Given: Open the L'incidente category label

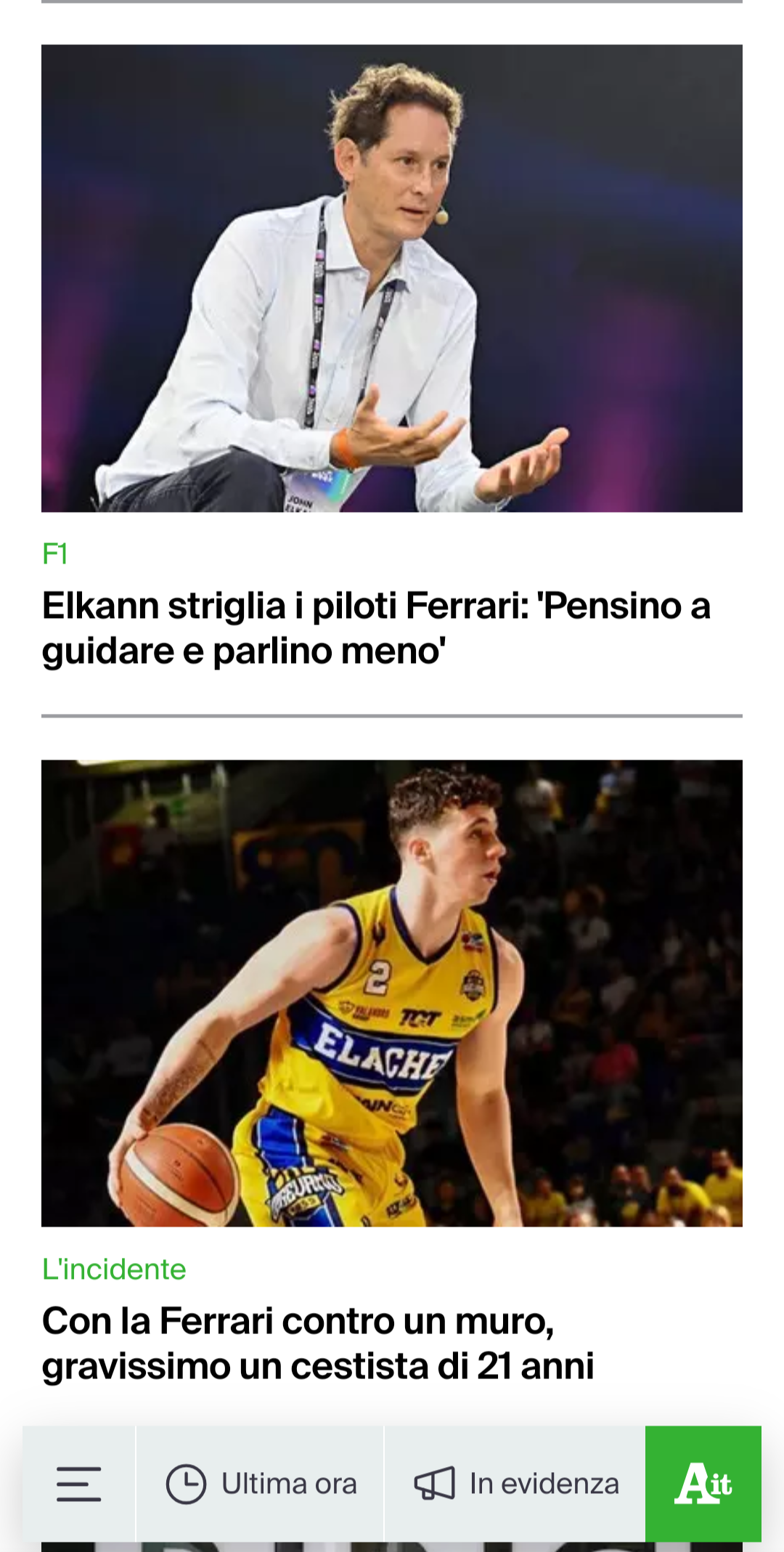Looking at the screenshot, I should [x=114, y=1269].
